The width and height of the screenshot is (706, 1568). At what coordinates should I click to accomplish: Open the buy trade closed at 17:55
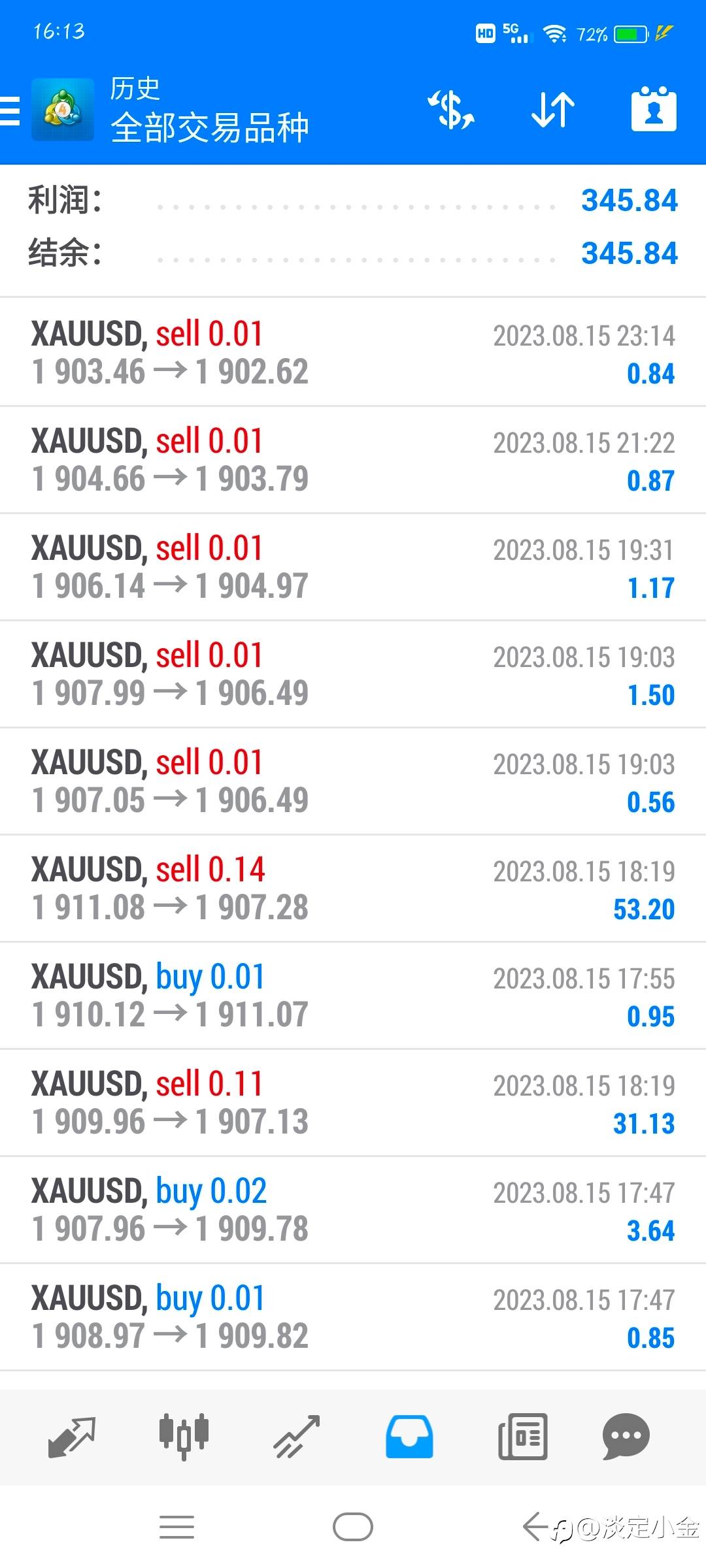click(x=353, y=996)
